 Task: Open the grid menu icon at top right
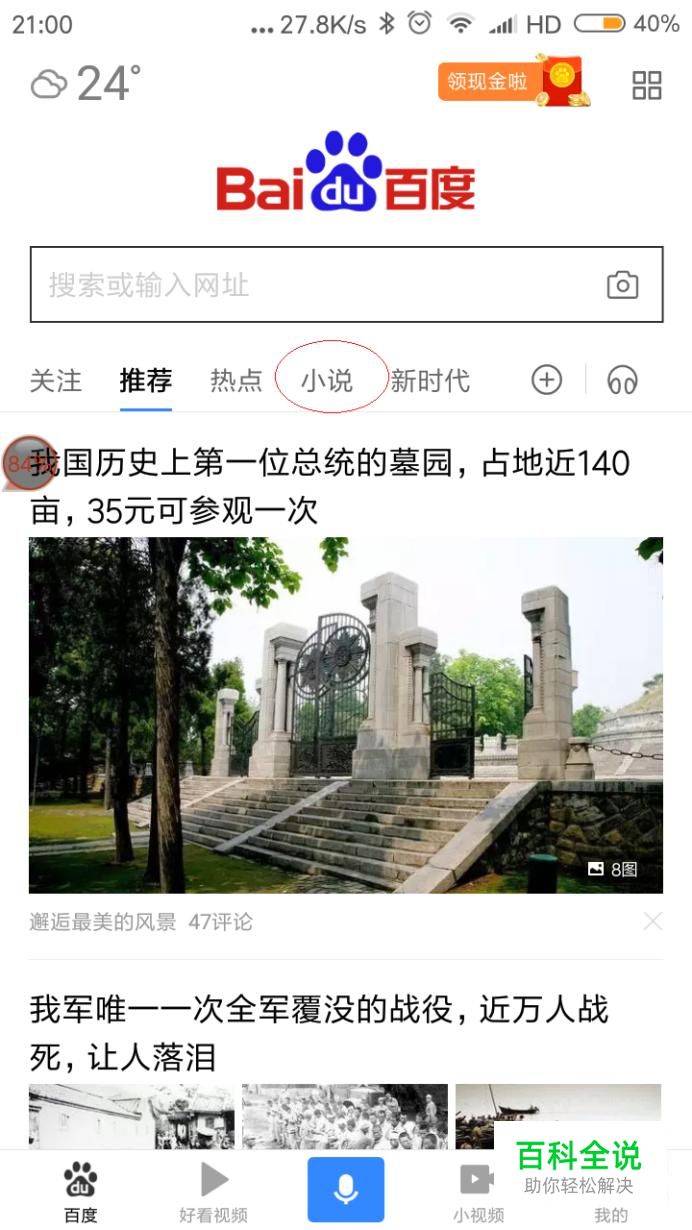(647, 85)
